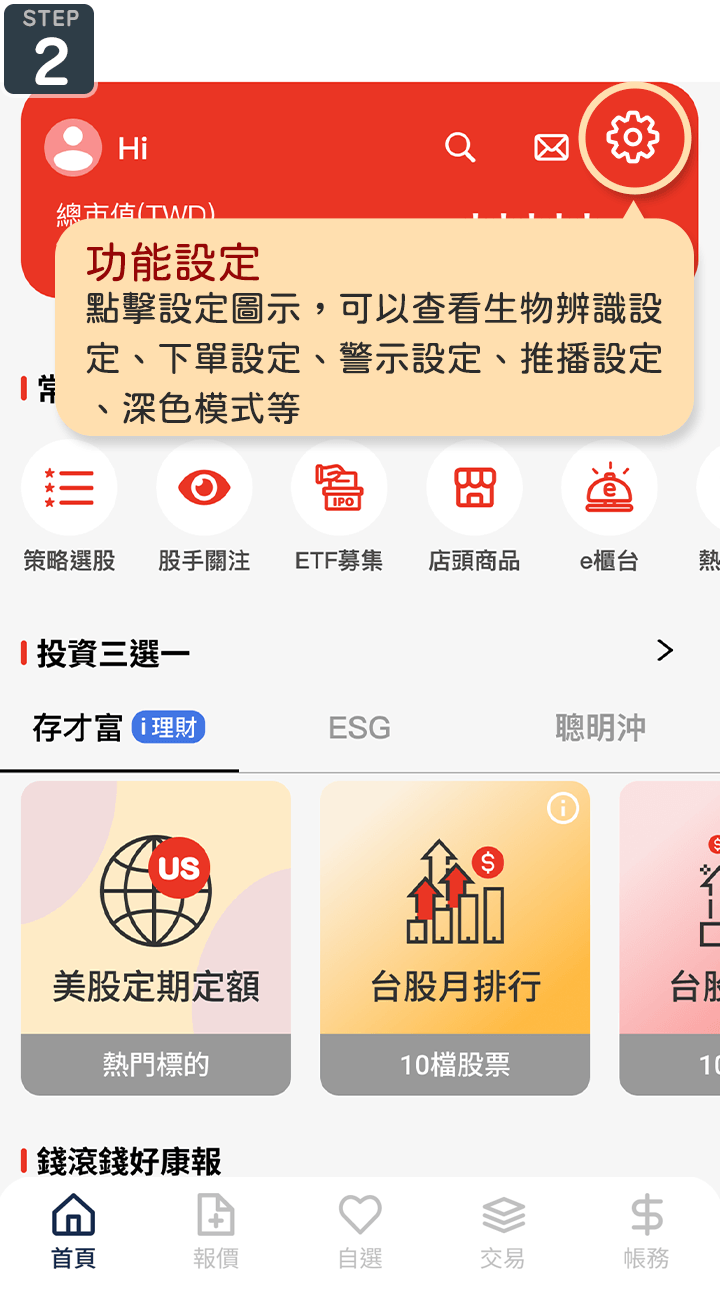Viewport: 720px width, 1300px height.
Task: Go to the 自選 tab
Action: click(x=360, y=1232)
